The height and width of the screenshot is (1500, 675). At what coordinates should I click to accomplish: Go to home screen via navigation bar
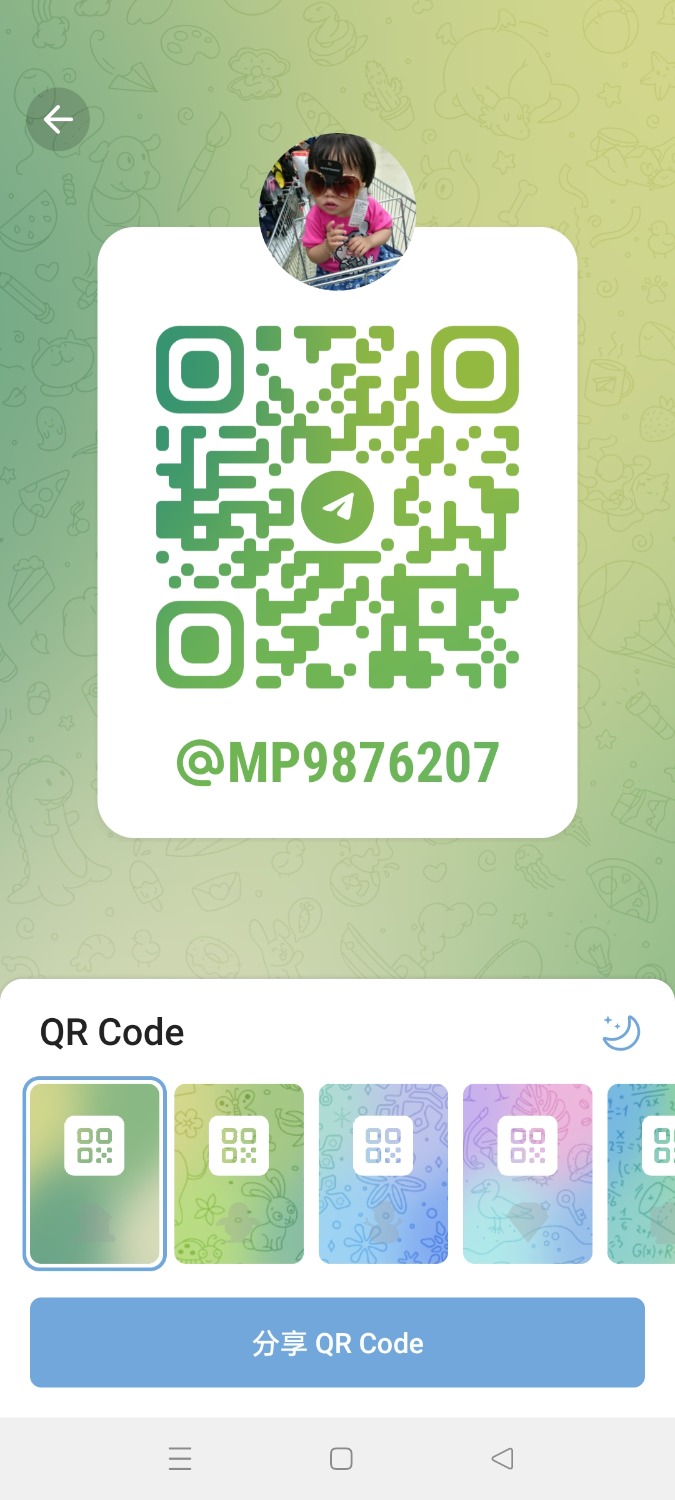click(x=341, y=1459)
